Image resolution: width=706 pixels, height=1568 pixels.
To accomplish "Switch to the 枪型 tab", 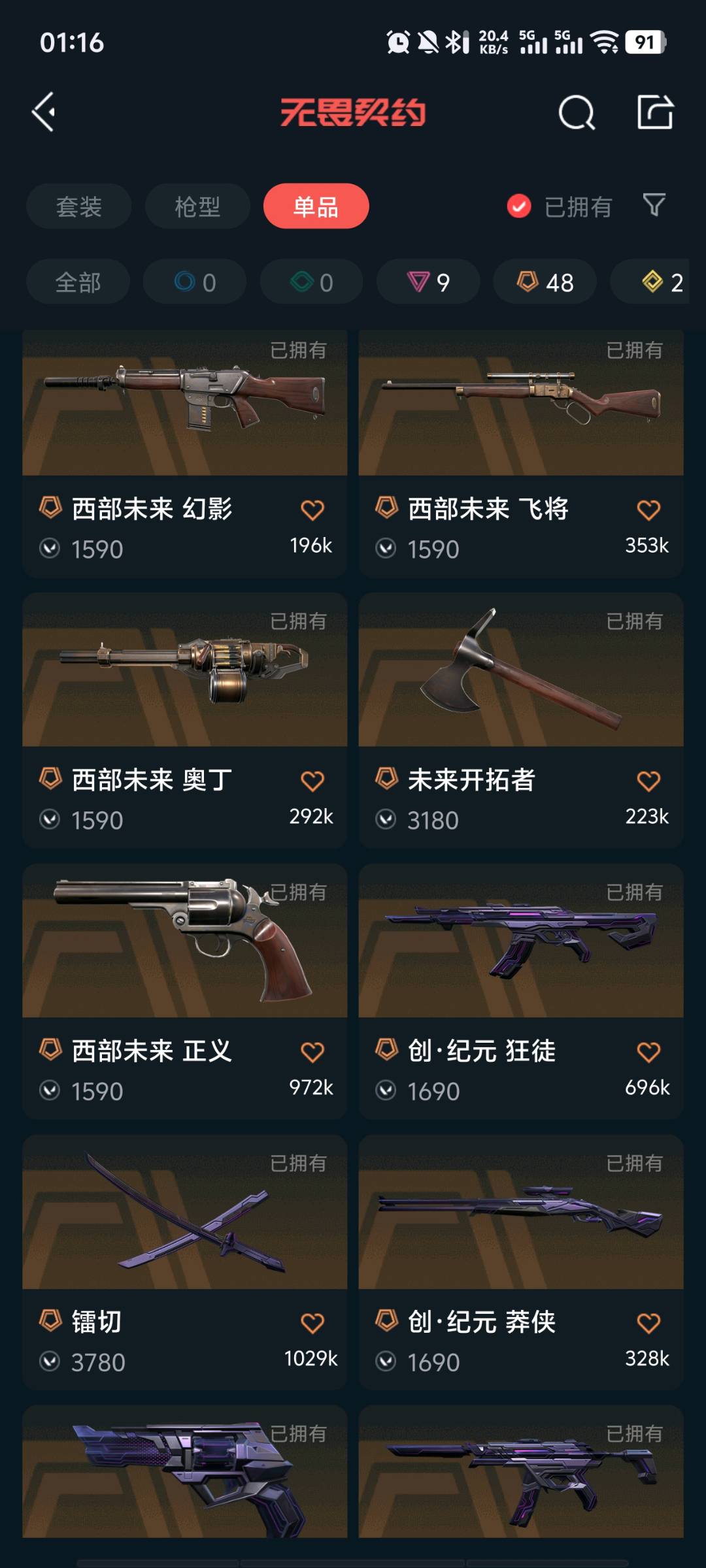I will tap(197, 206).
